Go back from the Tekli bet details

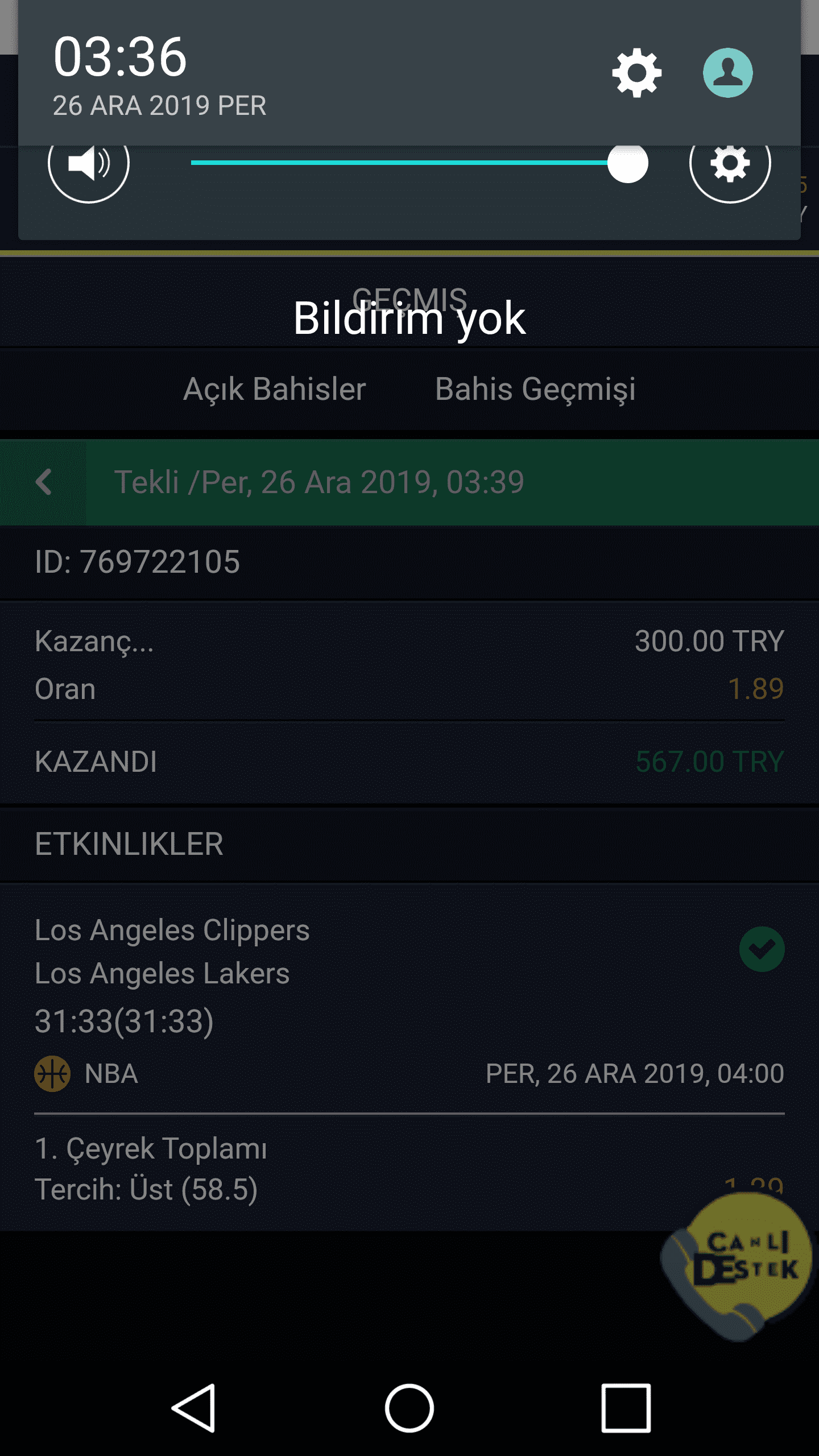click(x=44, y=482)
